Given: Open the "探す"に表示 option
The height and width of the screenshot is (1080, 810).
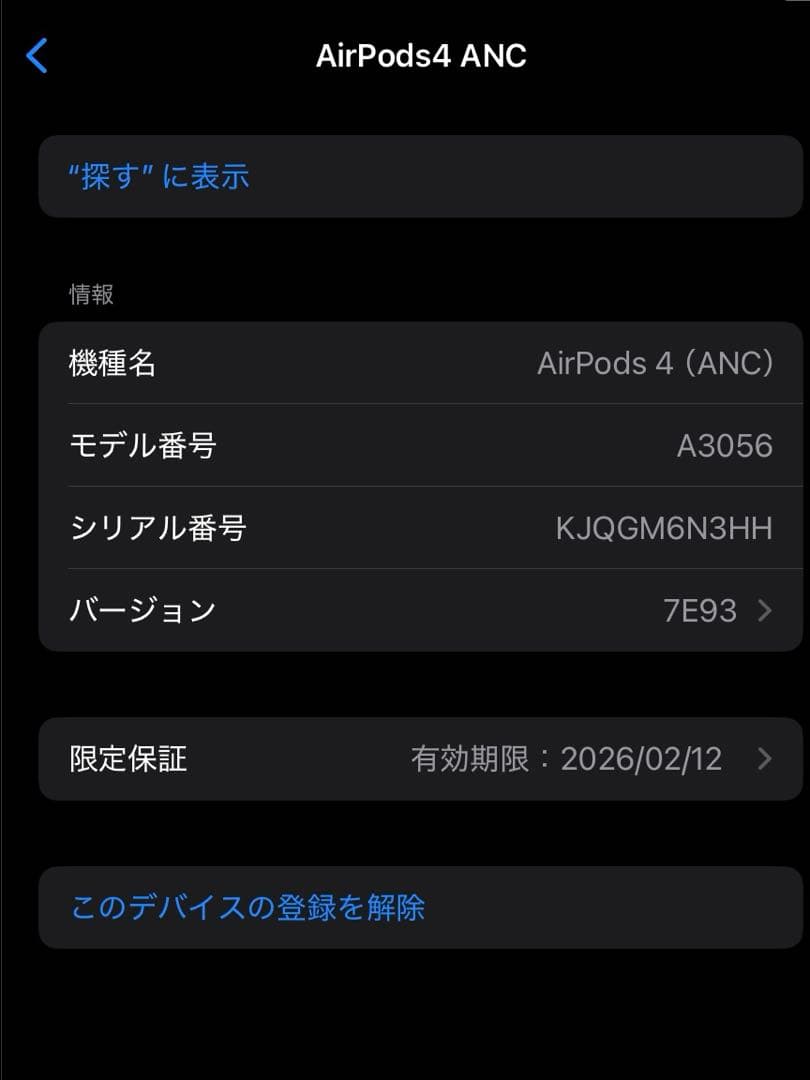Looking at the screenshot, I should coord(160,177).
